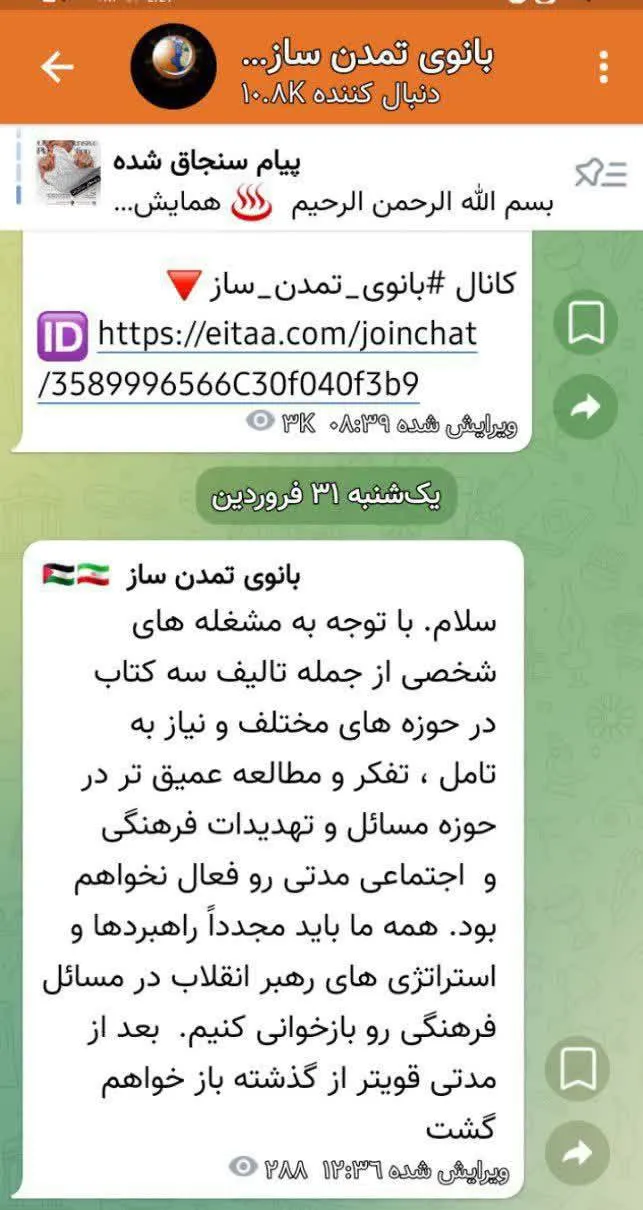Save the message starting with سلام
The image size is (643, 1210).
click(x=577, y=1069)
